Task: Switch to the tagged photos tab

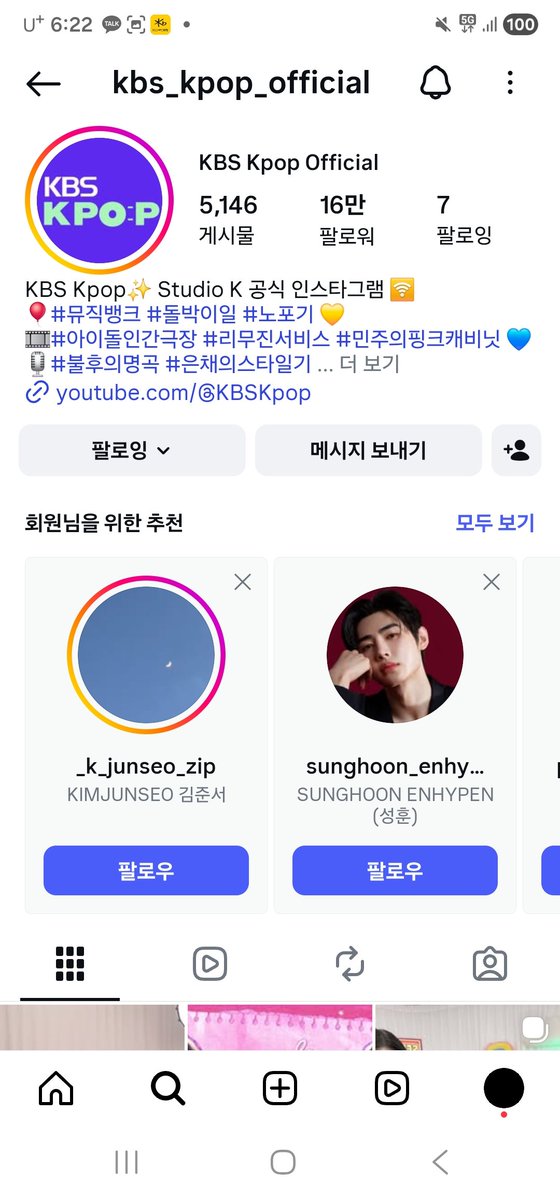Action: (490, 964)
